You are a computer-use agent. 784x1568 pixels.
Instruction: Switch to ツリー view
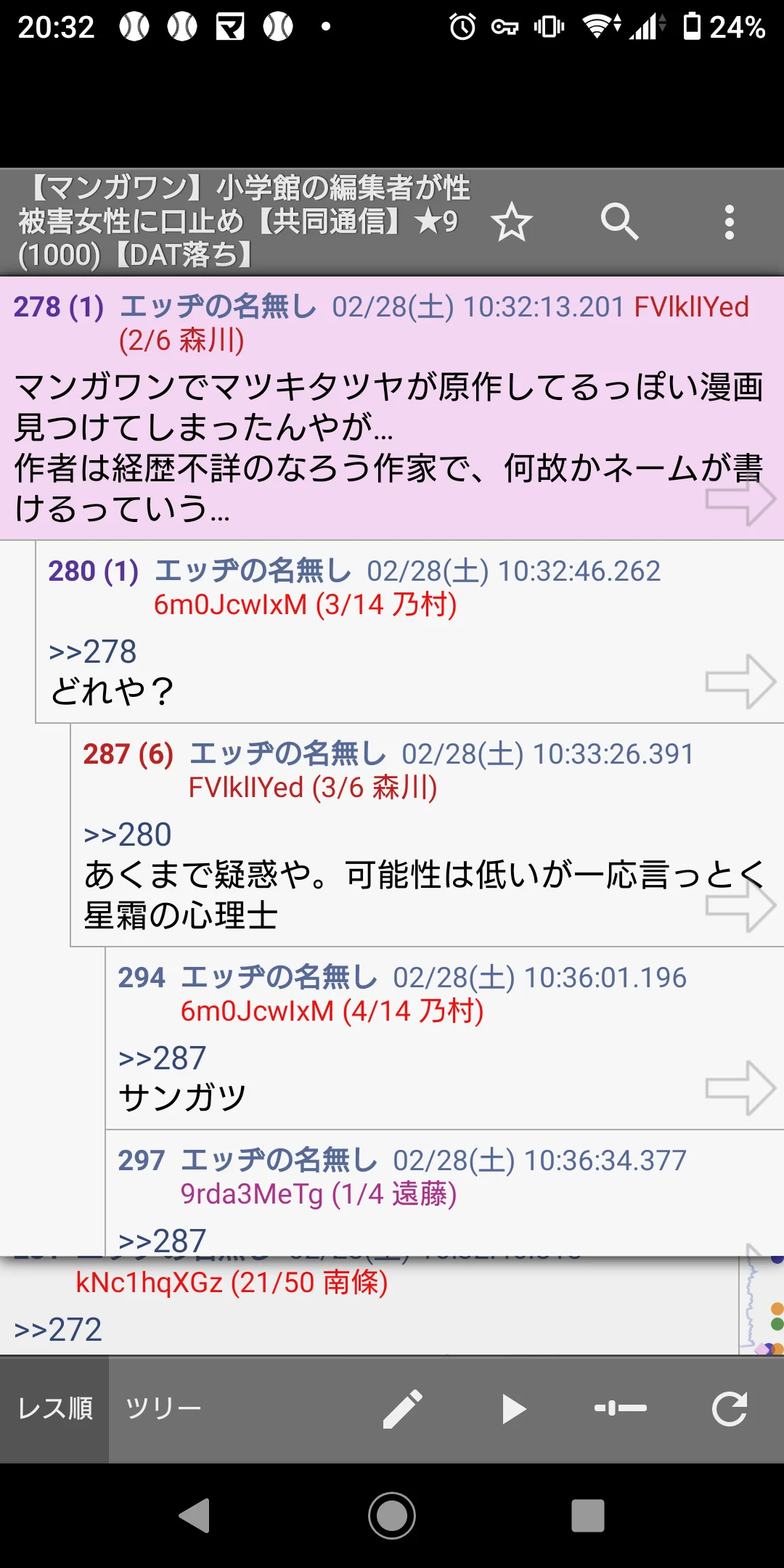tap(163, 1409)
